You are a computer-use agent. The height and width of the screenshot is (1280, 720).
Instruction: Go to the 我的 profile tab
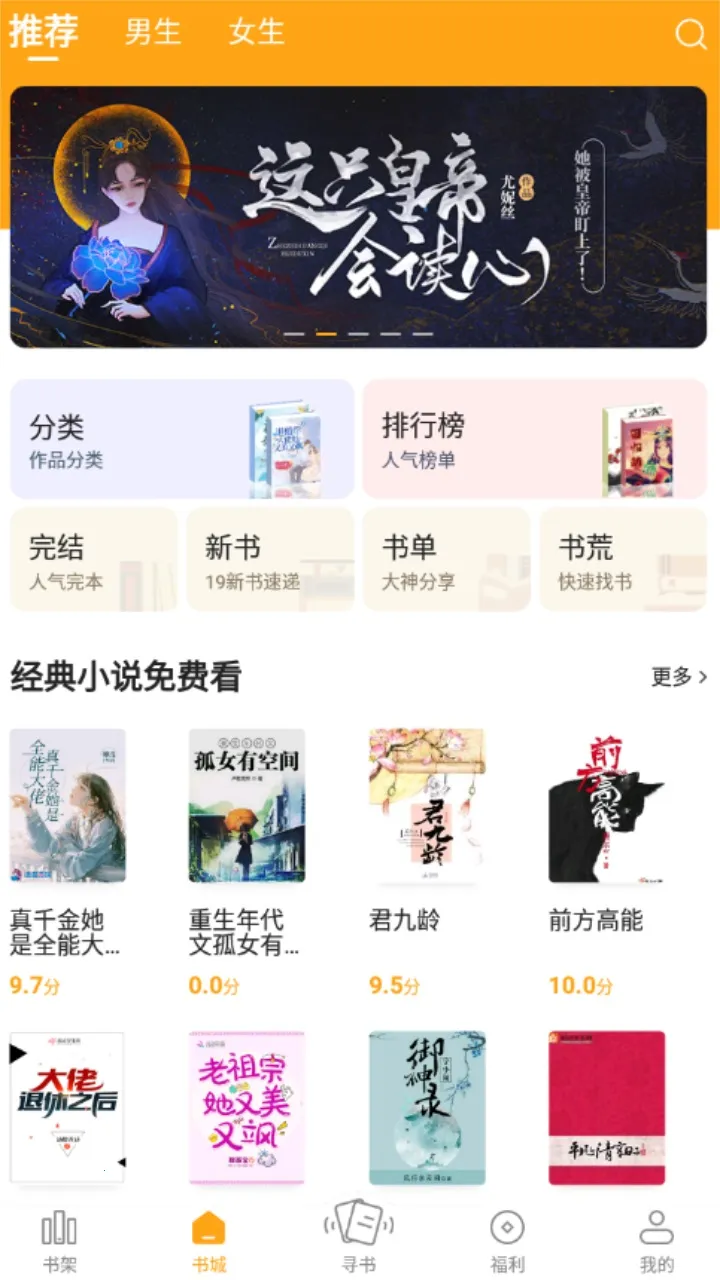coord(657,1241)
